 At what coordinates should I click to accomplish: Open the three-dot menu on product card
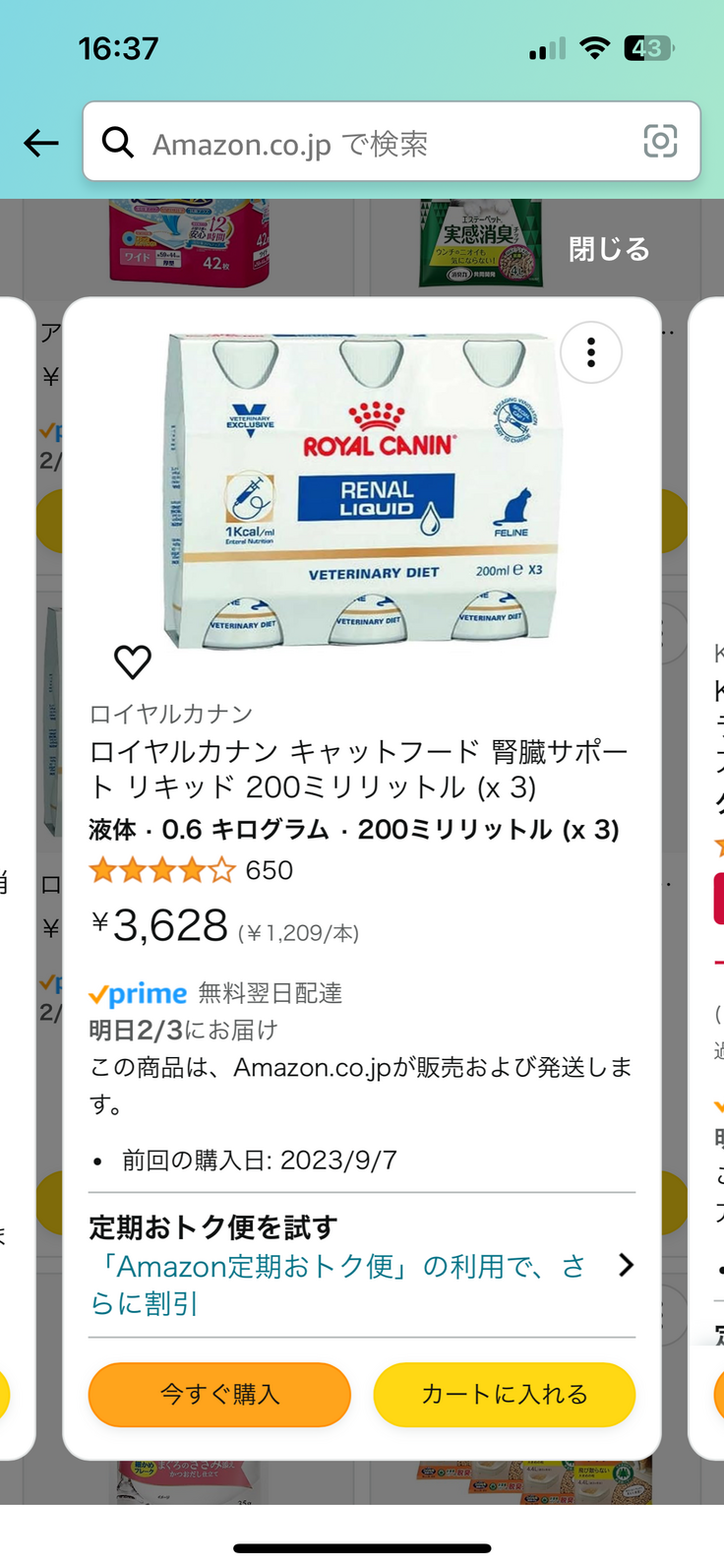coord(591,352)
